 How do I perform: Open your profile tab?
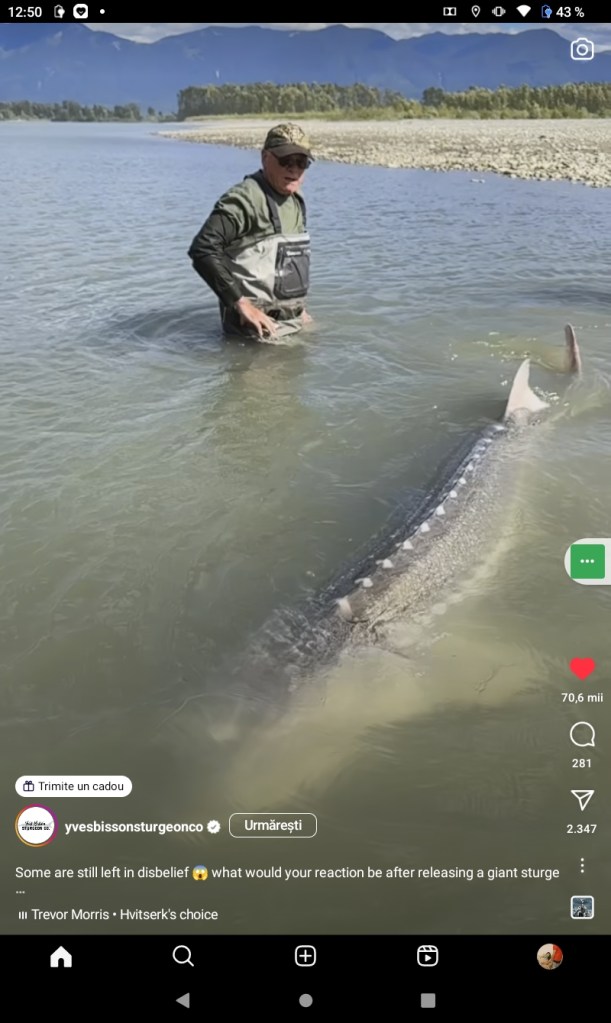(x=549, y=956)
